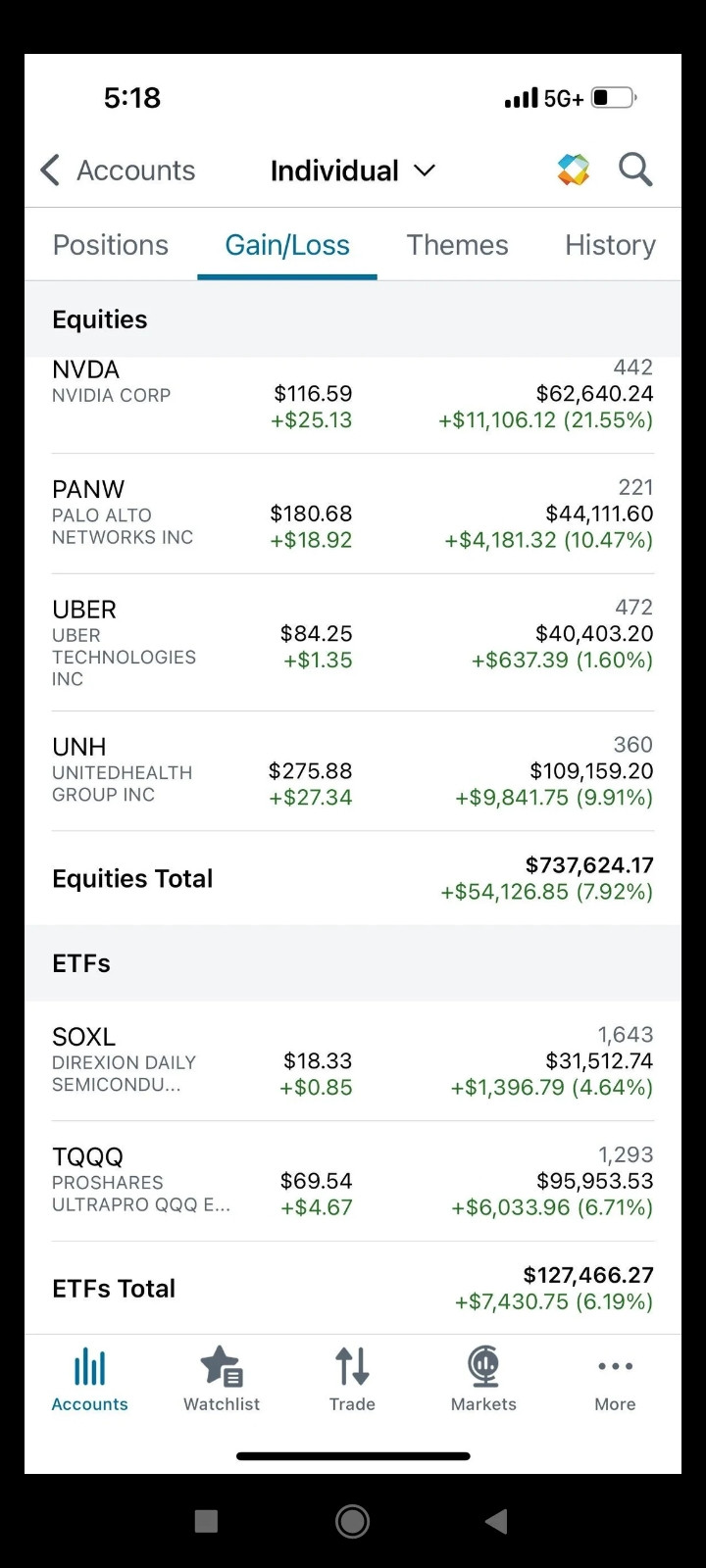Select the SOXL ETF row

pos(353,1060)
